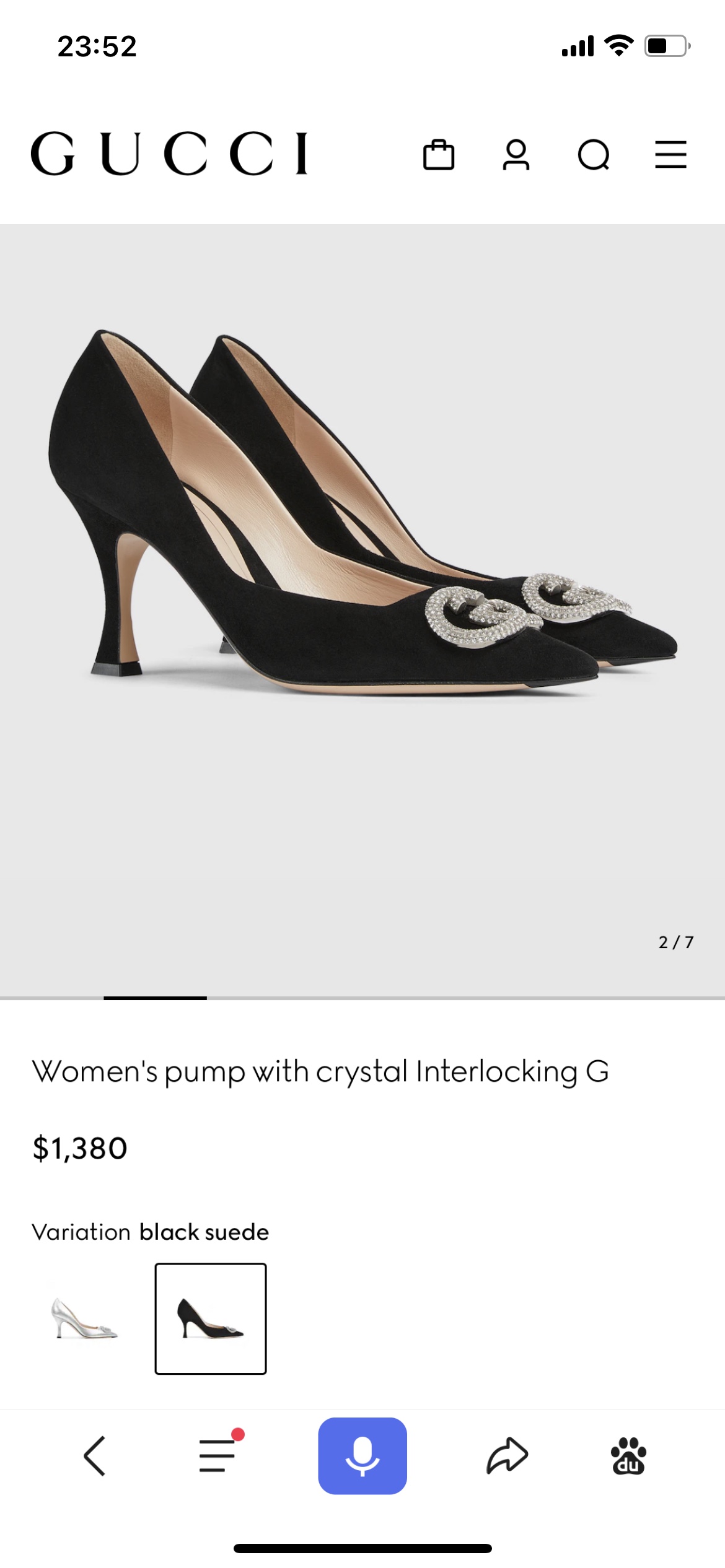
Task: Open the browser menu with red dot
Action: tap(218, 1456)
